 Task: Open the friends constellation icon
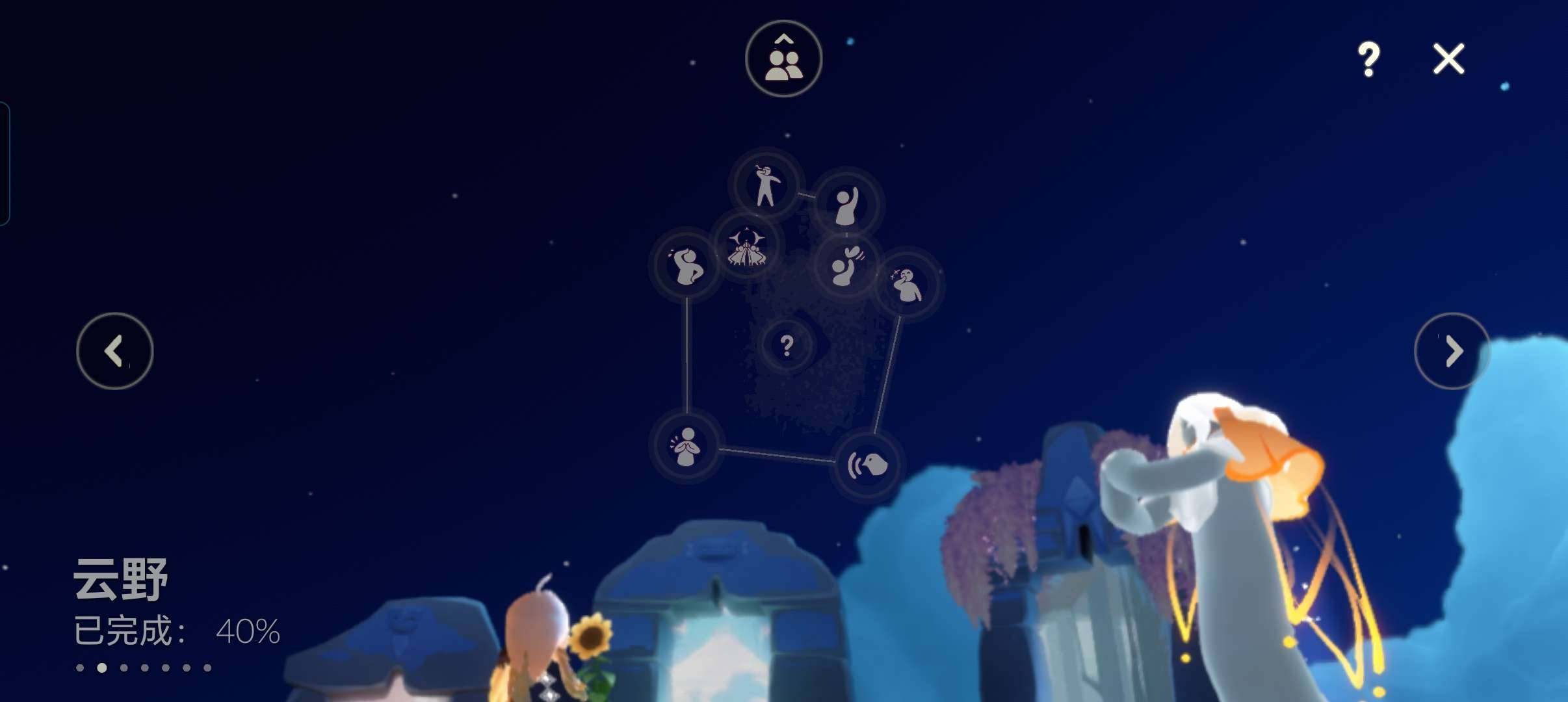coord(783,59)
